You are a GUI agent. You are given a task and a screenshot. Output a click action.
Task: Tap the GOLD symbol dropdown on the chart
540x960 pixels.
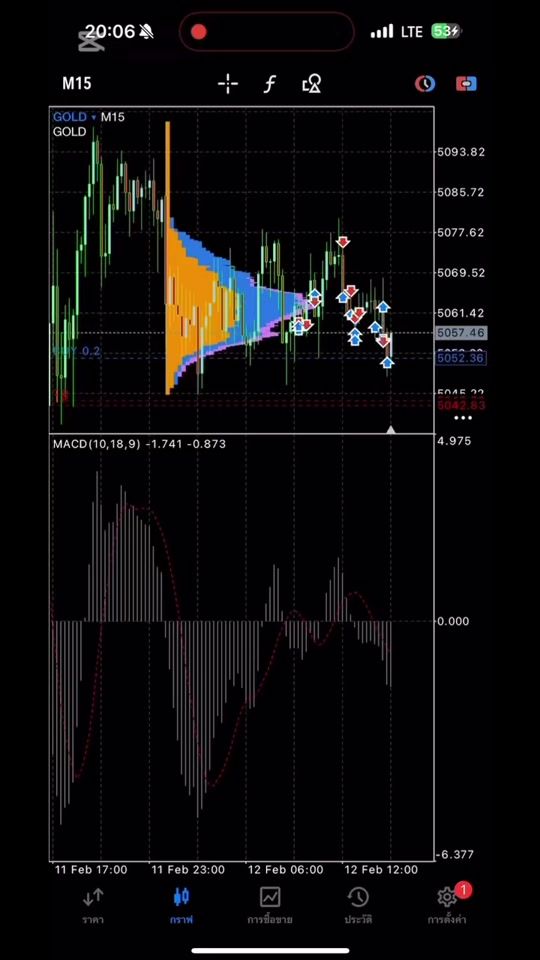point(75,117)
